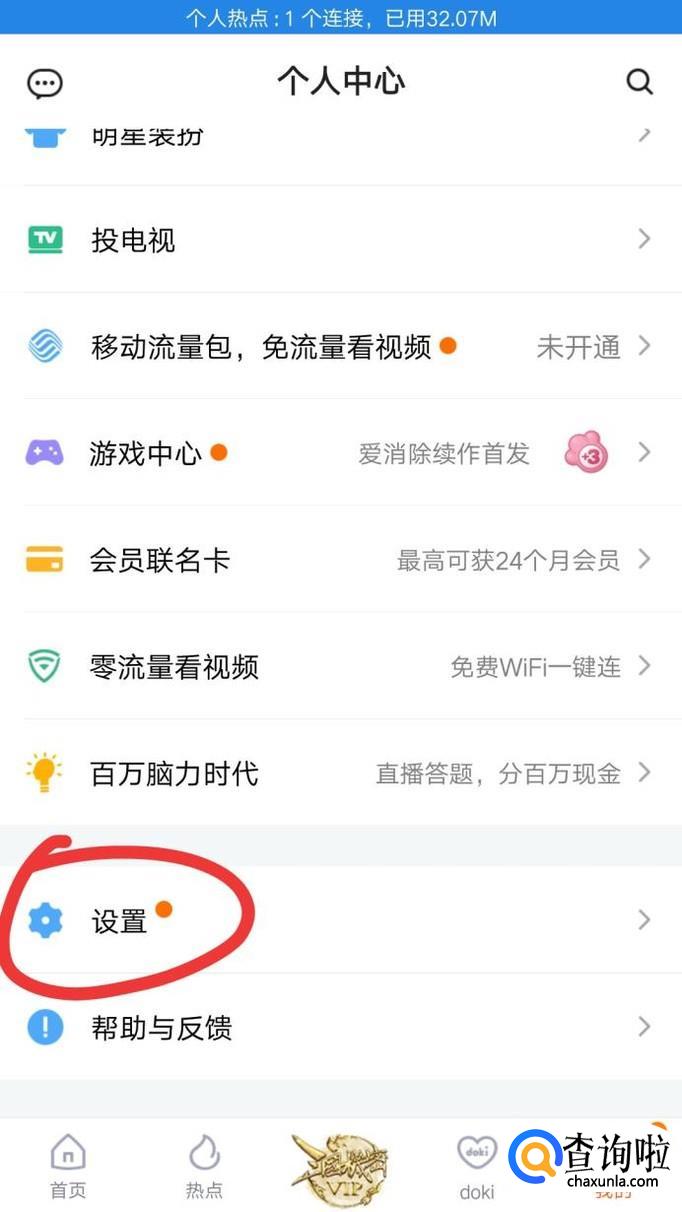Open the messages chat bubble icon
Viewport: 682px width, 1212px height.
[x=45, y=83]
